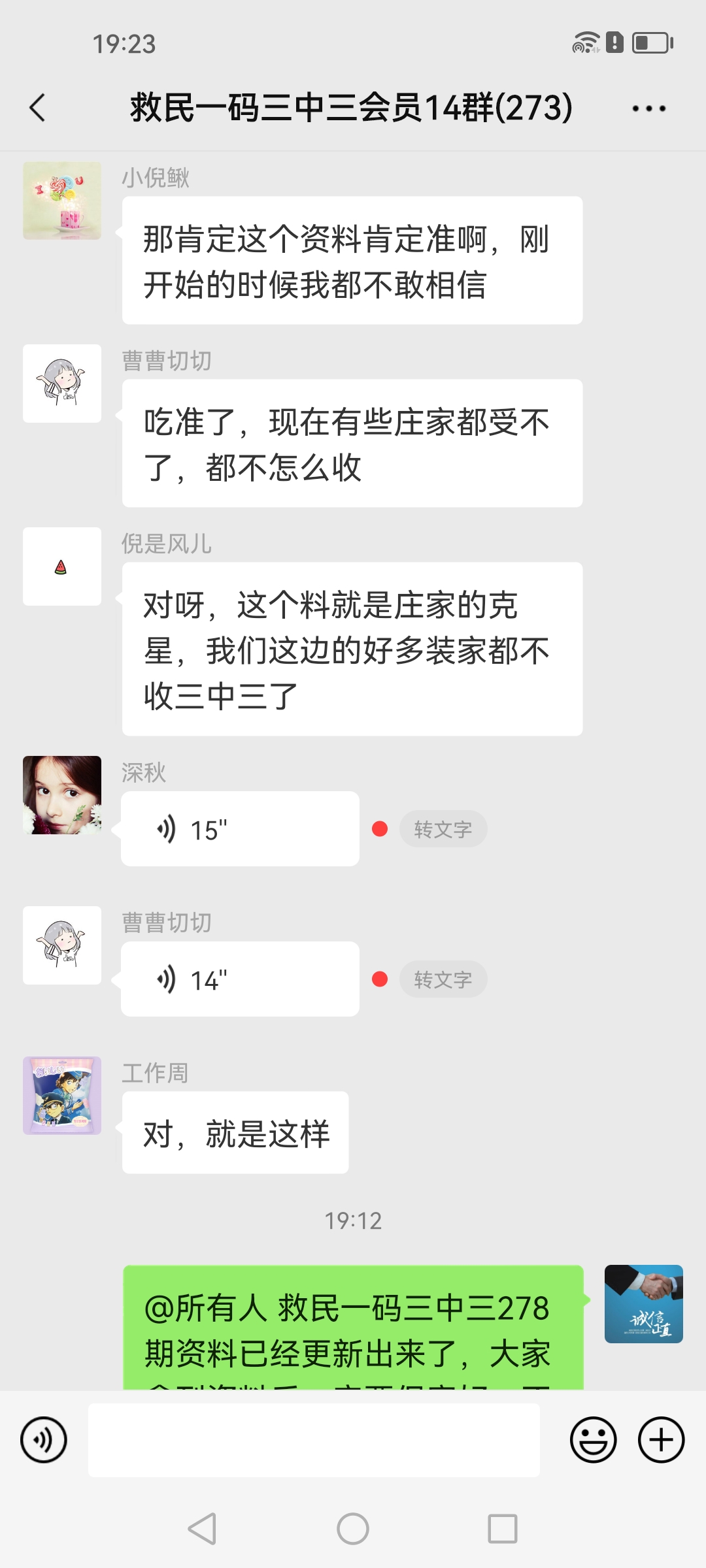The width and height of the screenshot is (706, 1568).
Task: Convert 深秋's voice message to text
Action: coord(443,829)
